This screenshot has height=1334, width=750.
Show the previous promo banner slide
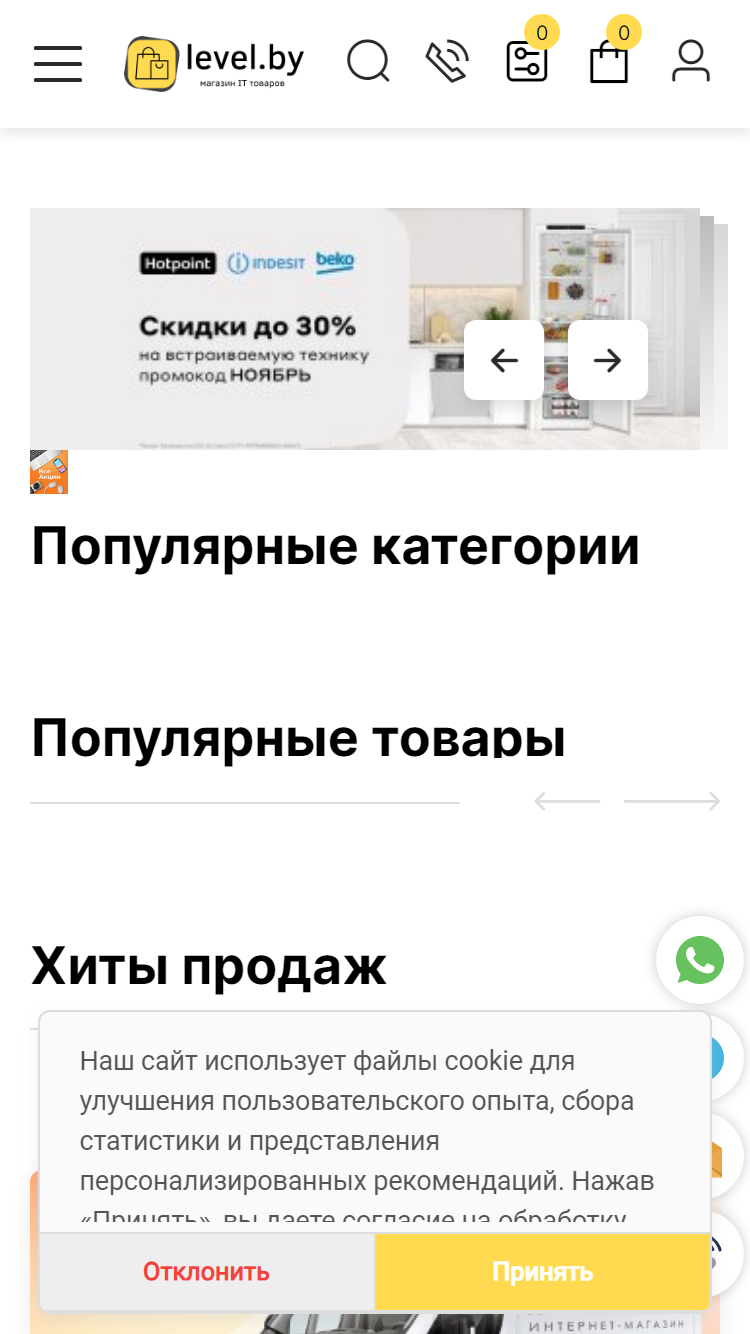pos(504,360)
